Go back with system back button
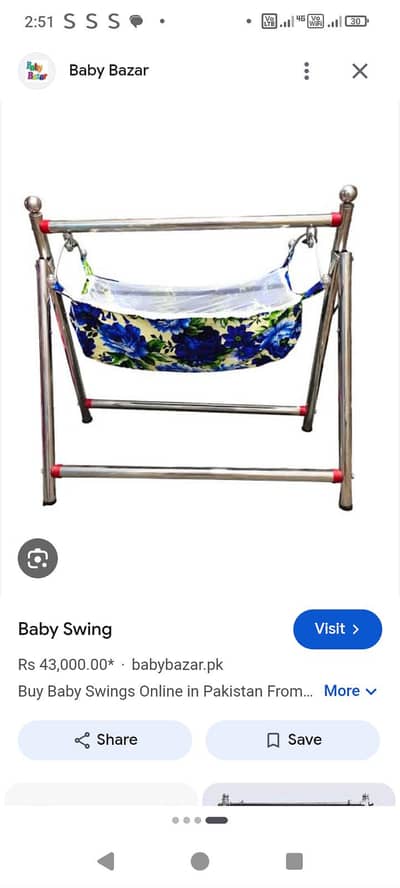The height and width of the screenshot is (888, 400). [x=105, y=861]
